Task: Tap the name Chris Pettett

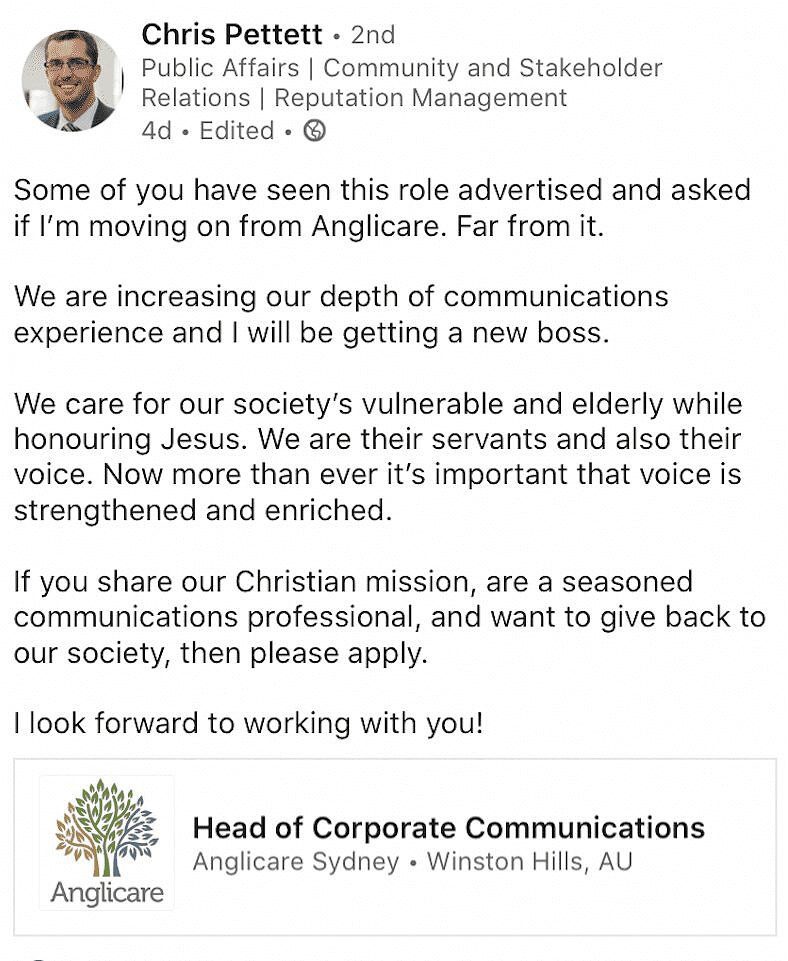Action: click(232, 35)
